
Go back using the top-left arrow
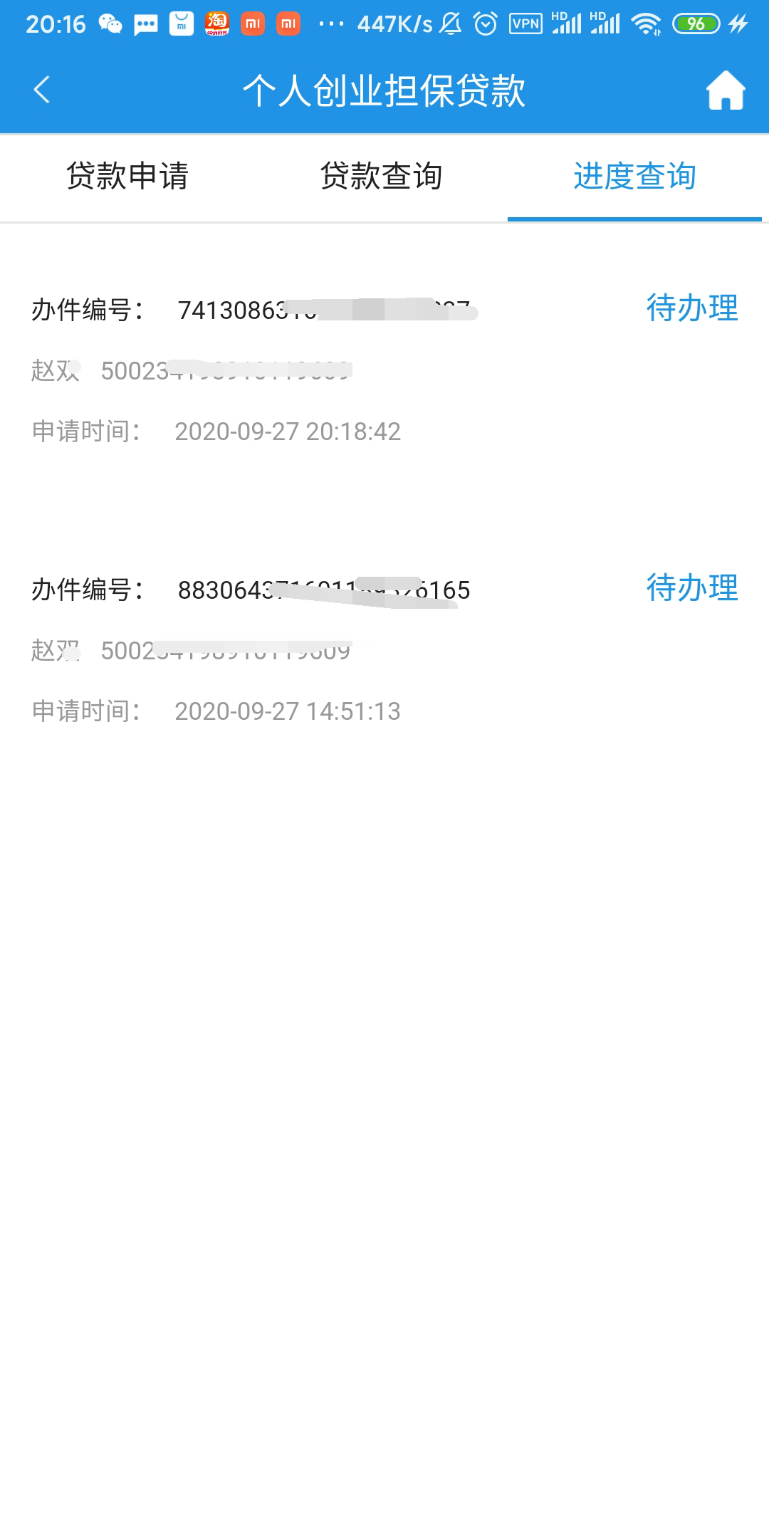41,90
